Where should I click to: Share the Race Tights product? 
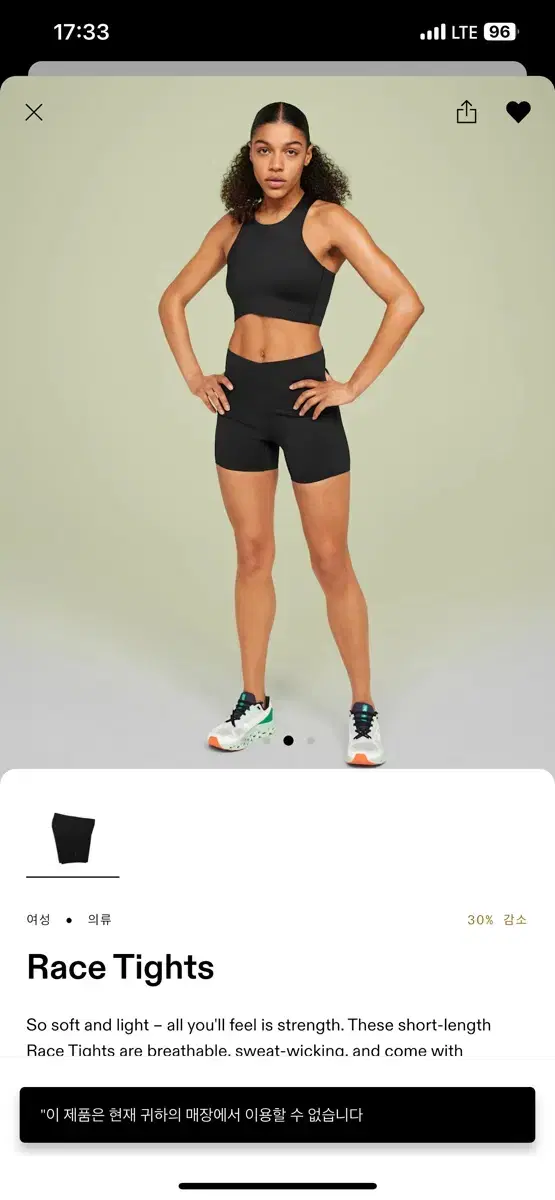(x=466, y=112)
